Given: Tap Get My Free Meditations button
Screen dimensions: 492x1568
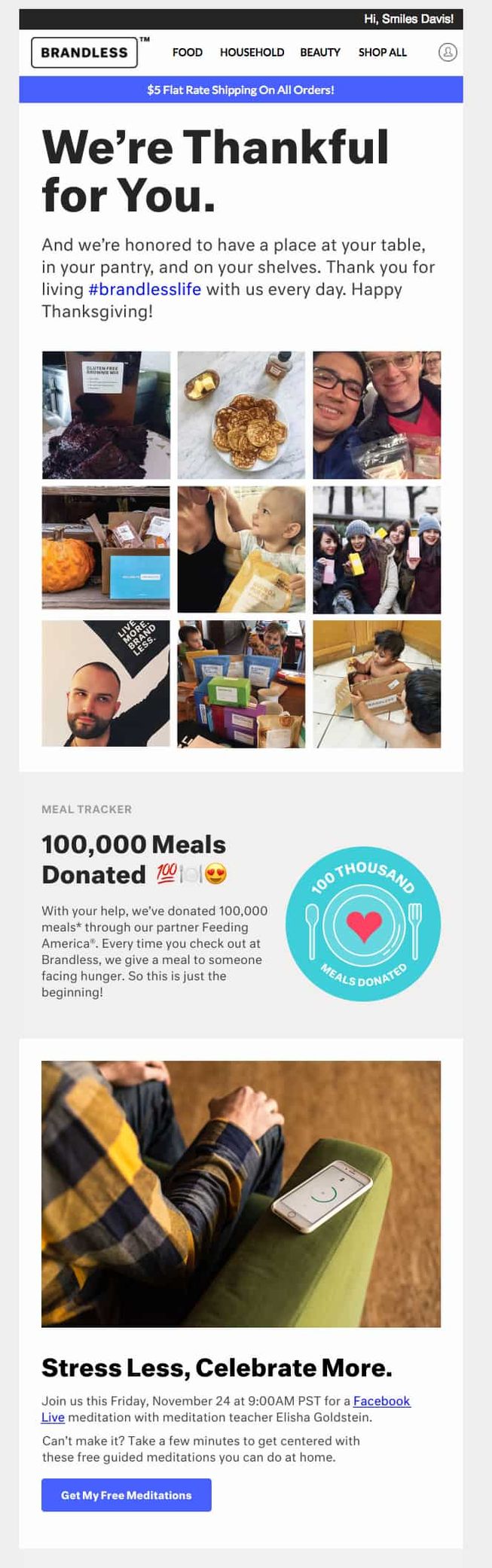Looking at the screenshot, I should (126, 1495).
